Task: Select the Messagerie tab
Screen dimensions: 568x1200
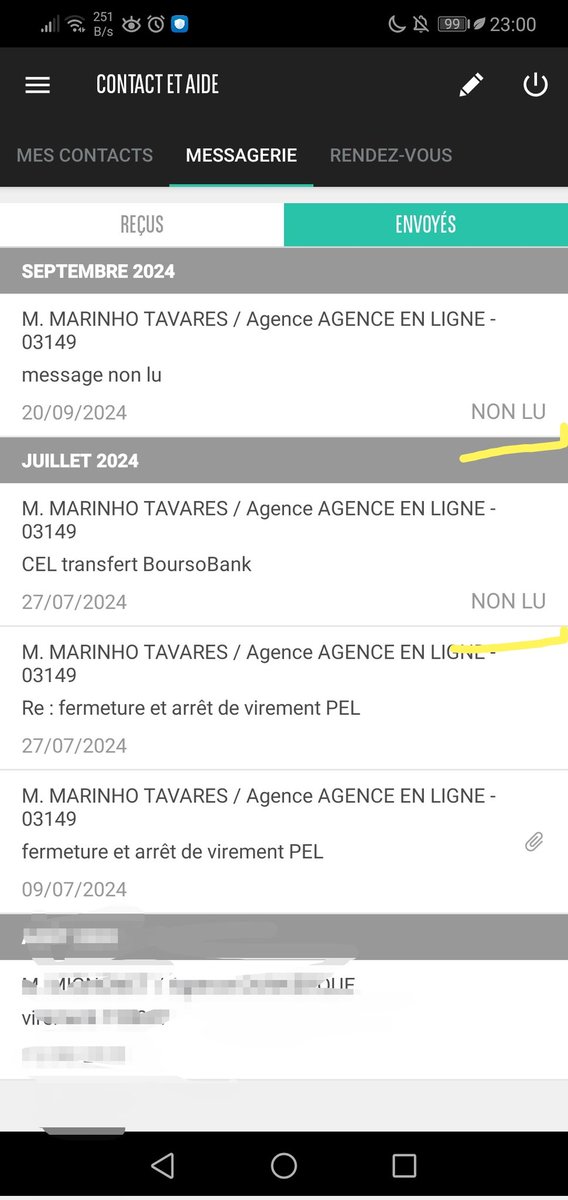Action: (x=241, y=155)
